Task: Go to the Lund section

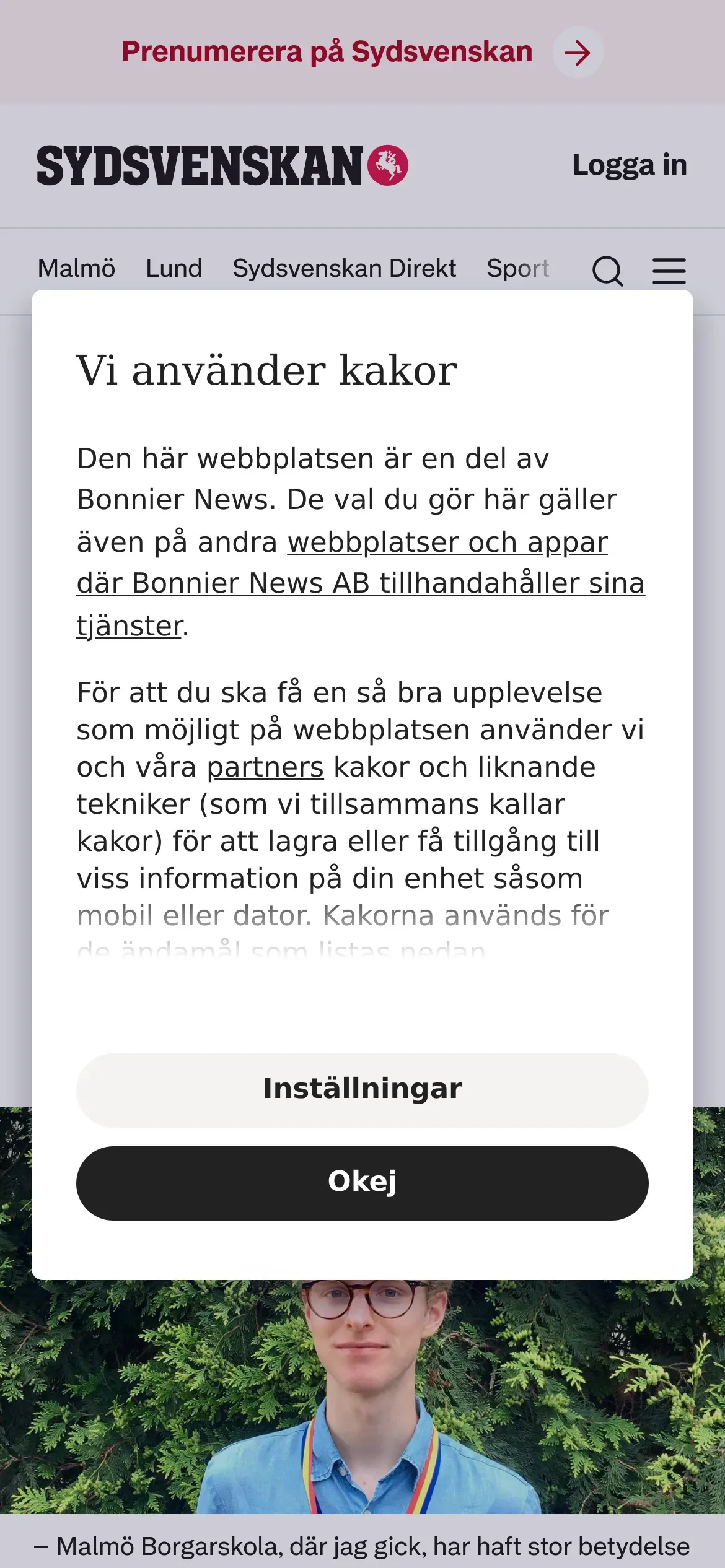Action: pos(174,269)
